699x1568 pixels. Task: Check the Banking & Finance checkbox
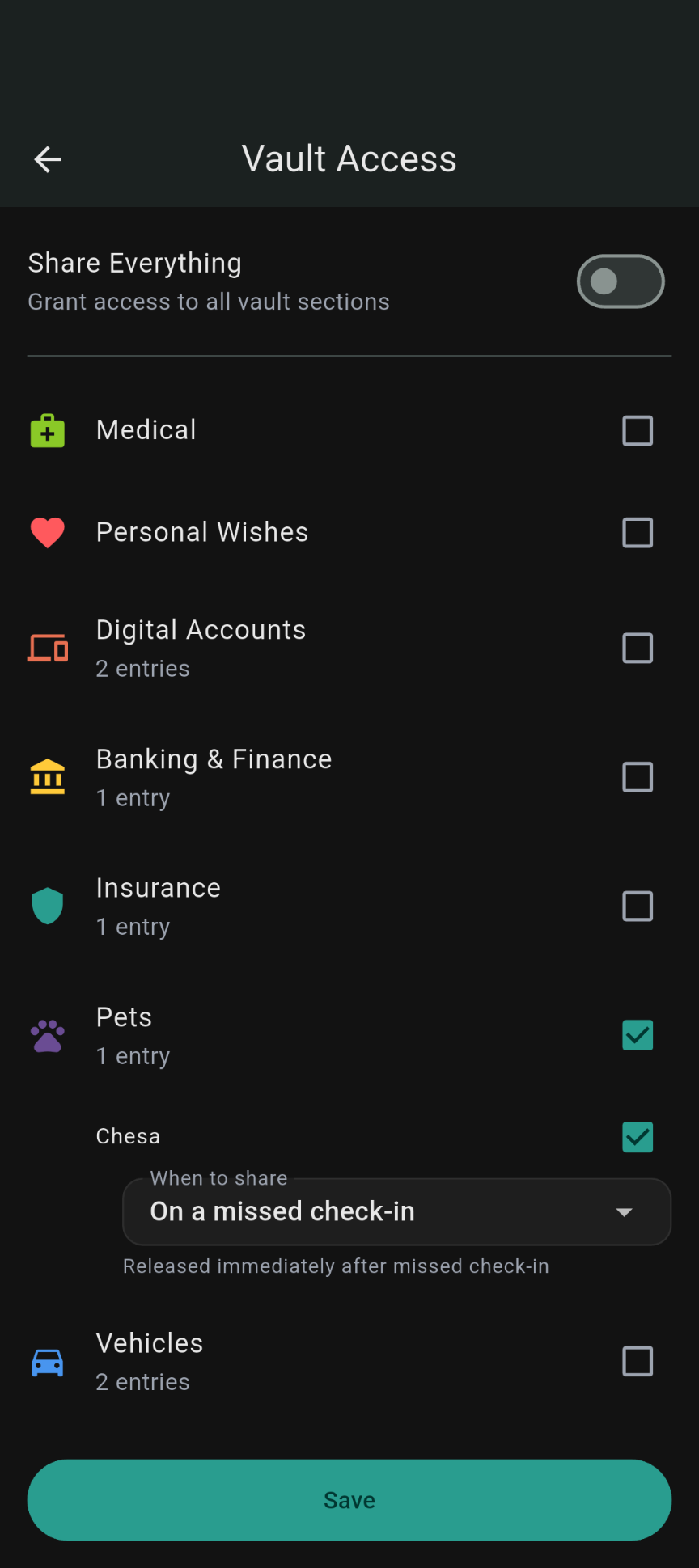coord(638,776)
